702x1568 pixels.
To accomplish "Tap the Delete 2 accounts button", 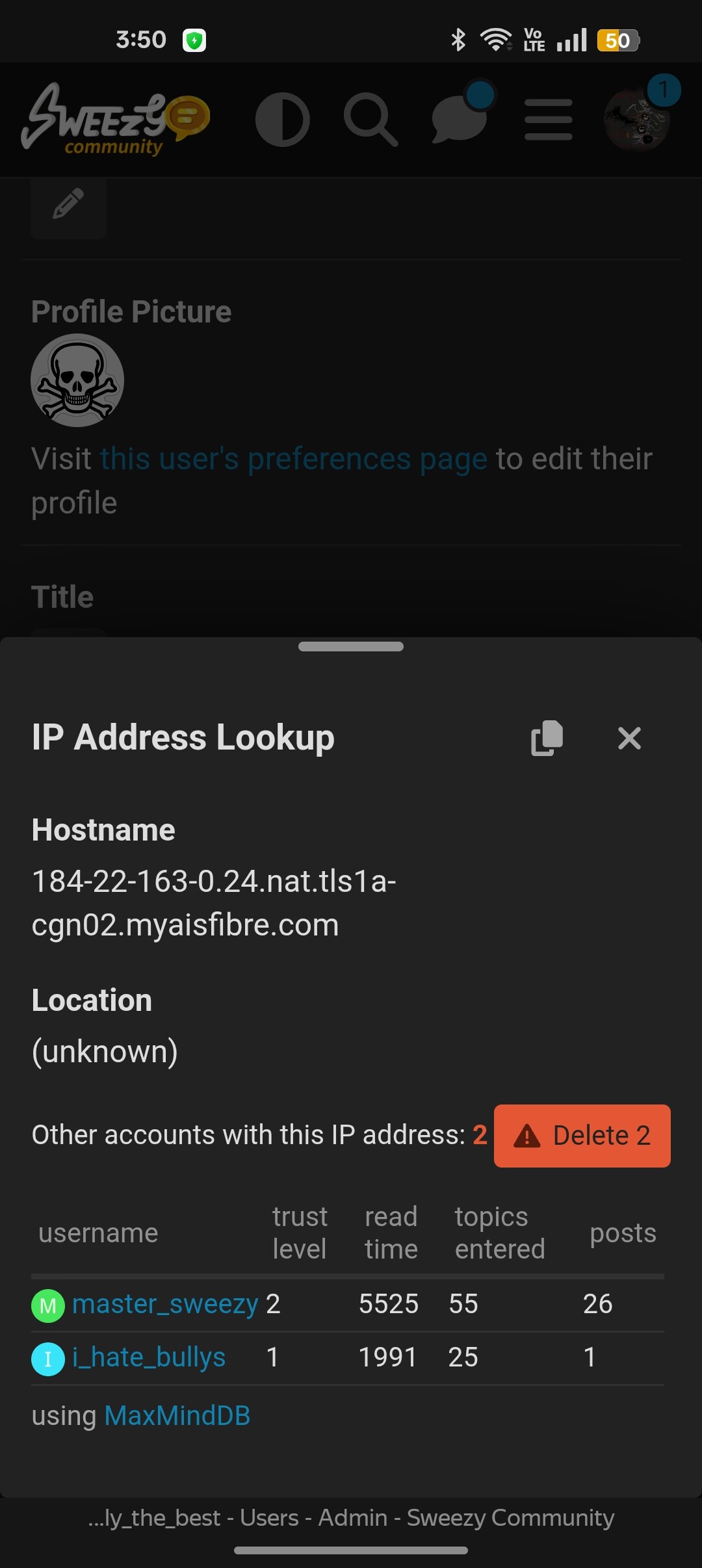I will click(582, 1136).
